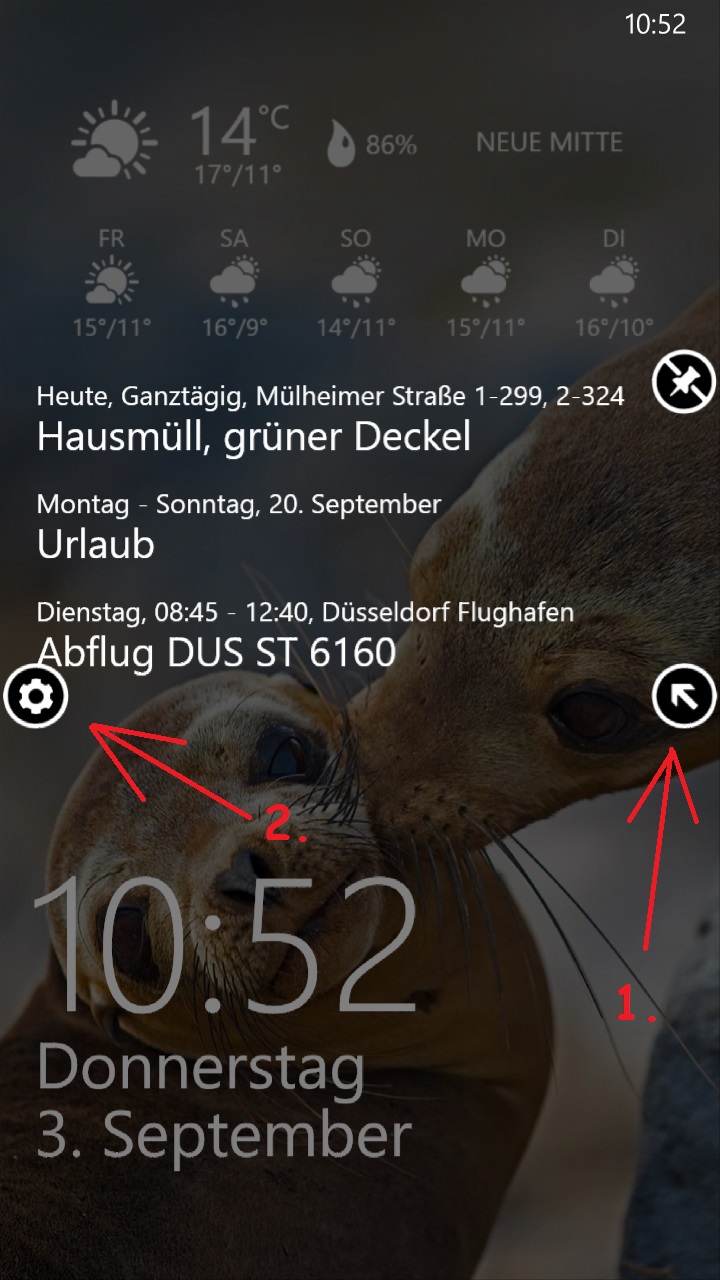The height and width of the screenshot is (1280, 720).
Task: Tap the crossed-out pin icon
Action: (x=685, y=381)
